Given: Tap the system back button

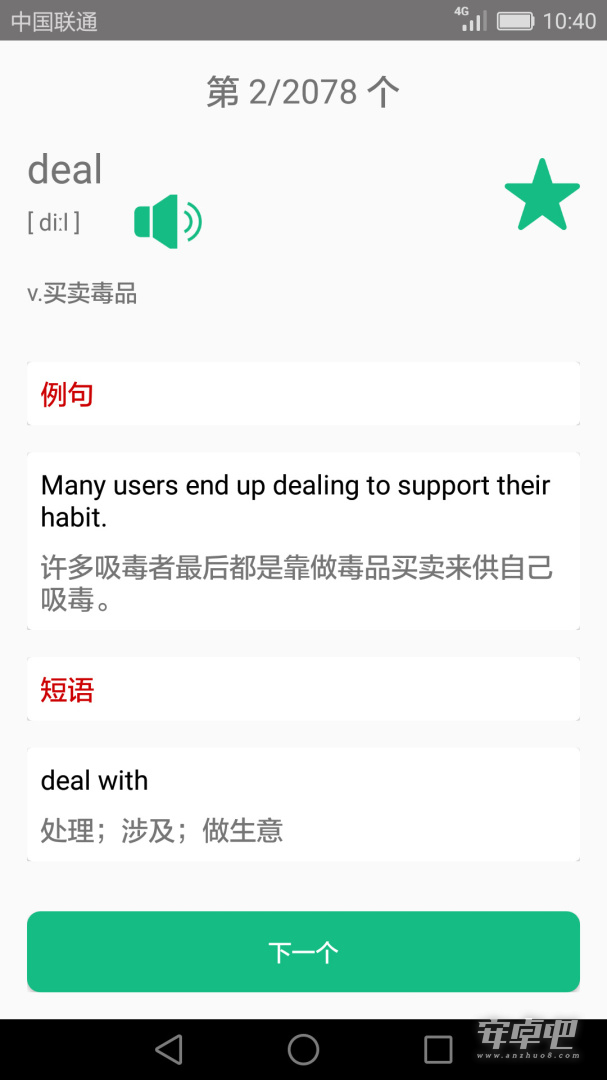Looking at the screenshot, I should coord(169,1049).
